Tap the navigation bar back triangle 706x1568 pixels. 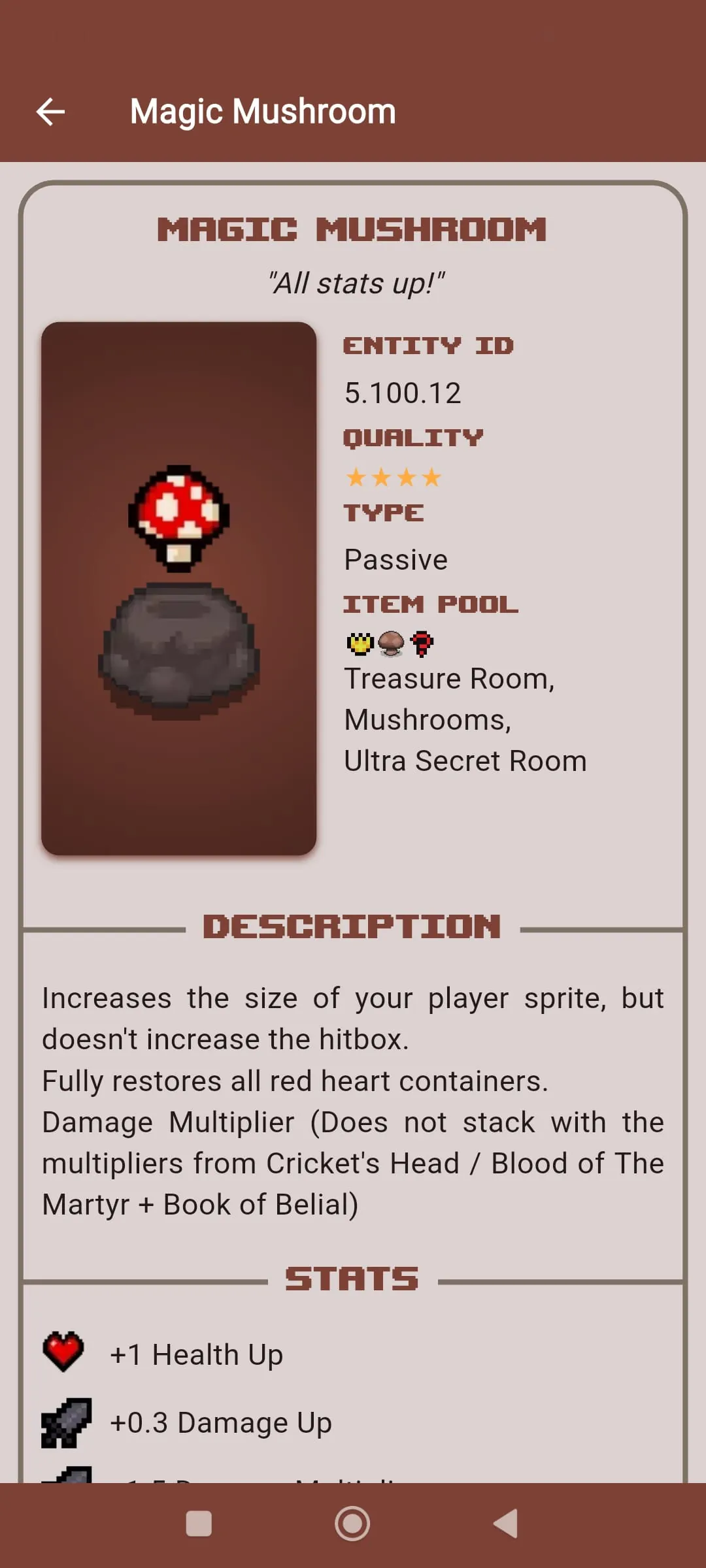click(x=505, y=1523)
